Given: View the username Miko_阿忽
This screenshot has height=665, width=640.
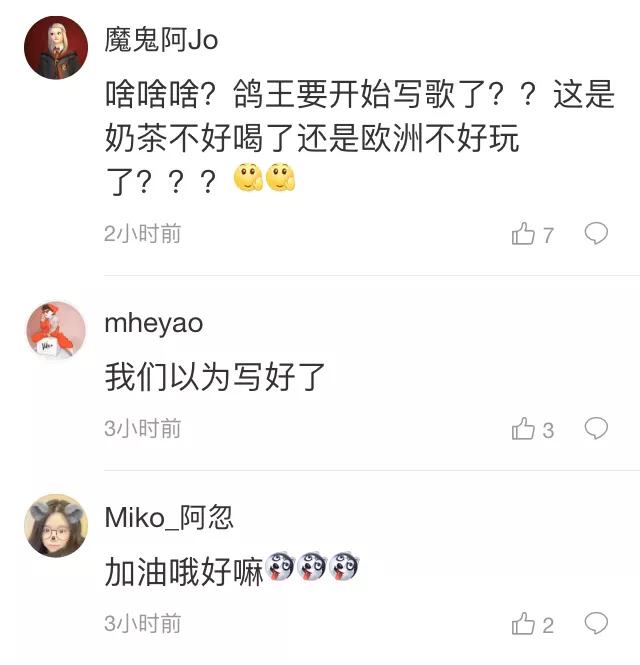Looking at the screenshot, I should pyautogui.click(x=168, y=518).
